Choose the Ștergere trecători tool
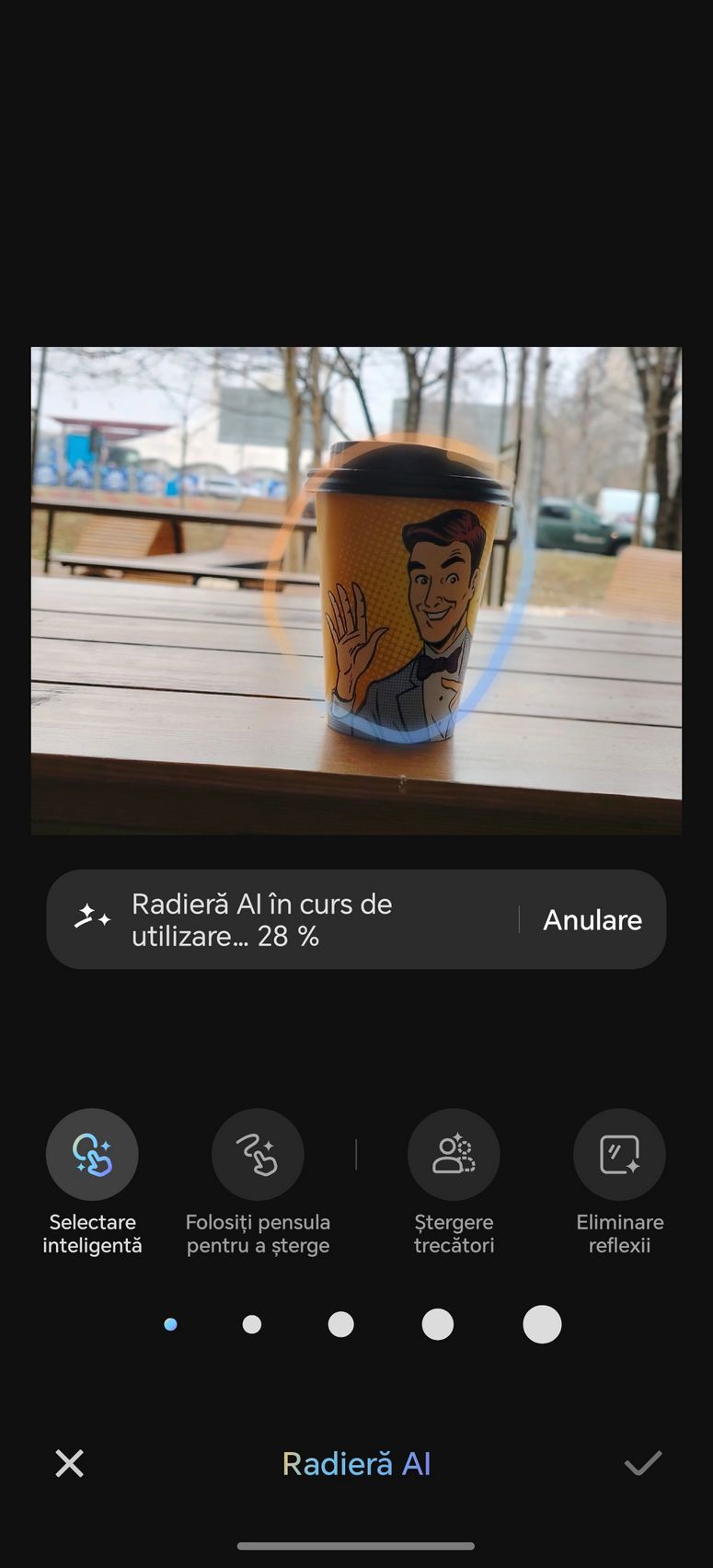713x1568 pixels. point(454,1155)
